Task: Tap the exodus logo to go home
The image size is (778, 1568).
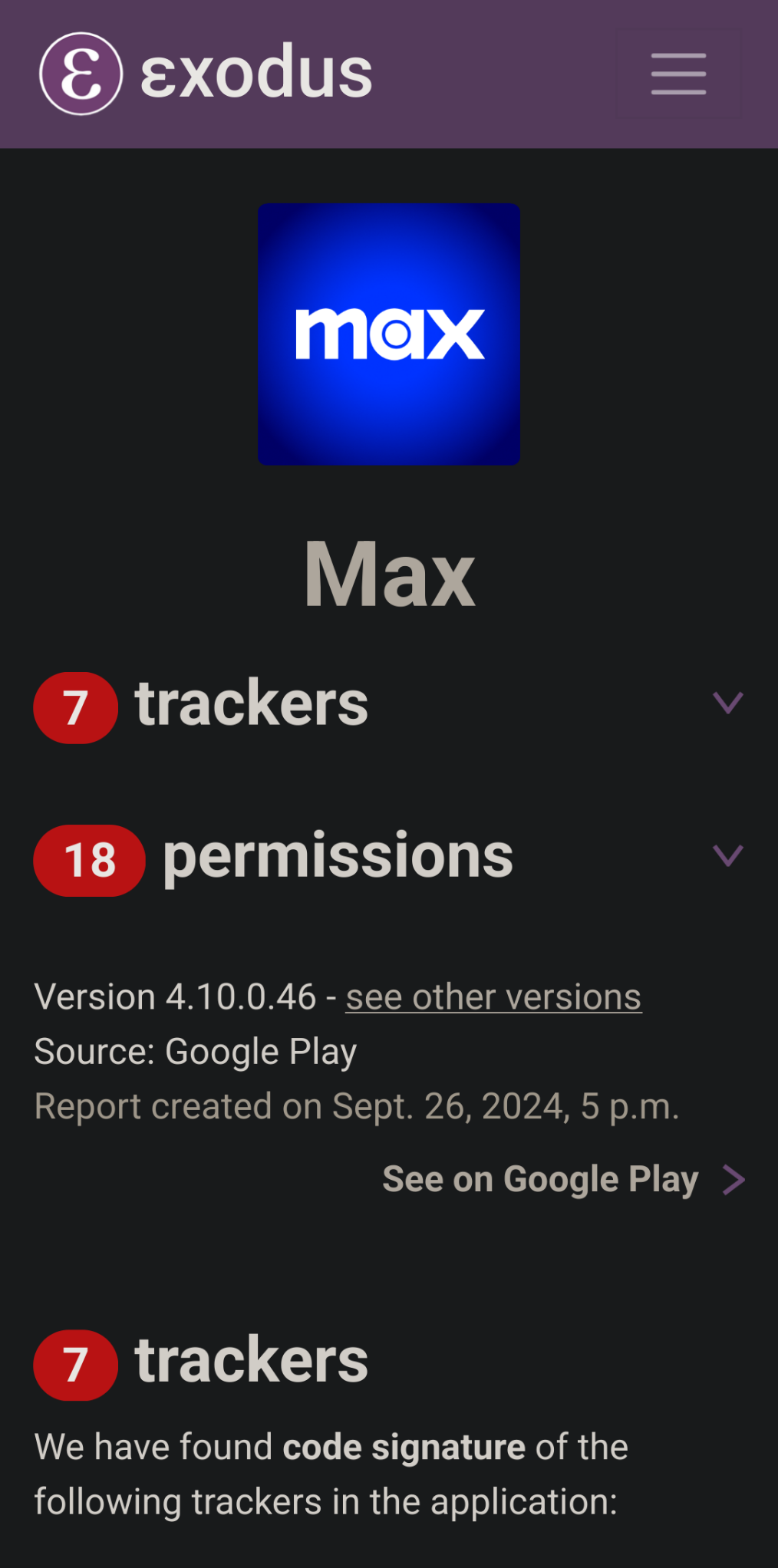Action: (x=206, y=74)
